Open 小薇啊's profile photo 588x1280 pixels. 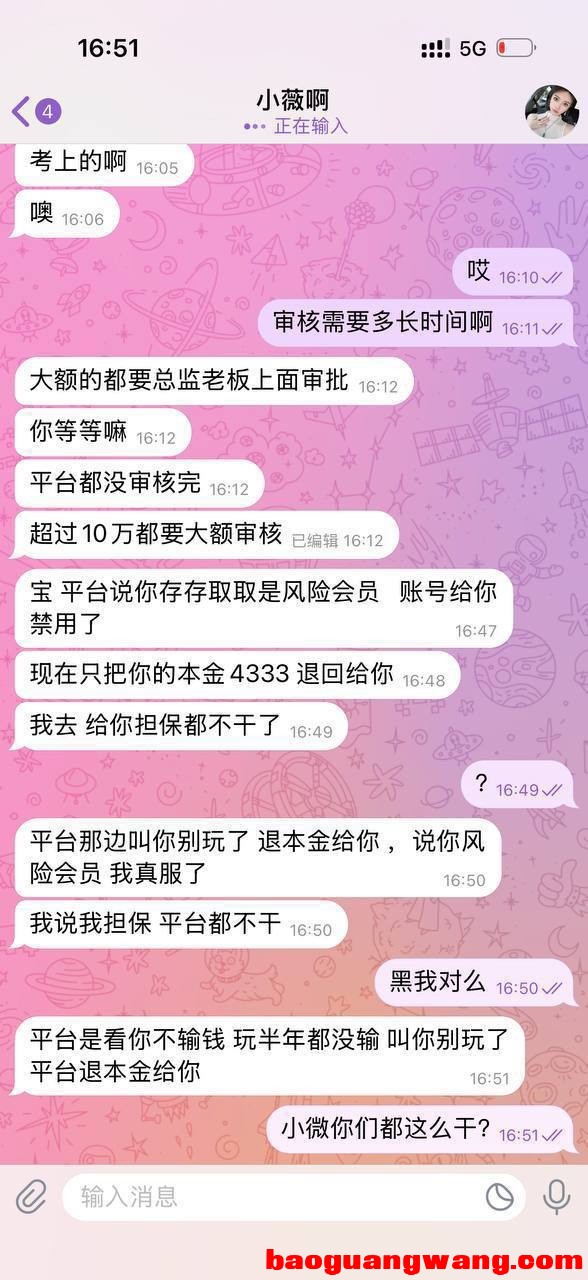[552, 111]
